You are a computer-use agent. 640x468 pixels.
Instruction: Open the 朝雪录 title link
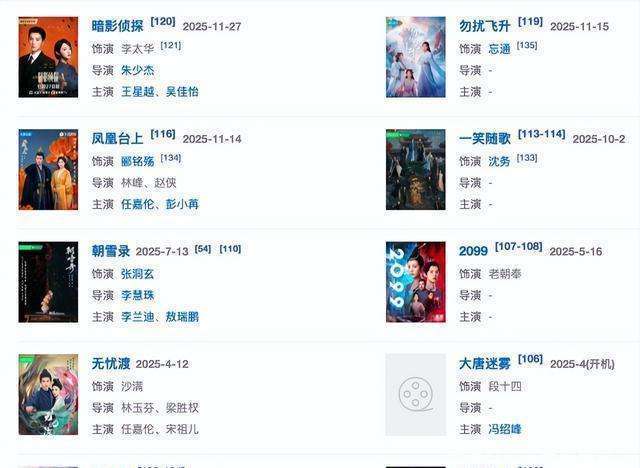click(x=111, y=251)
